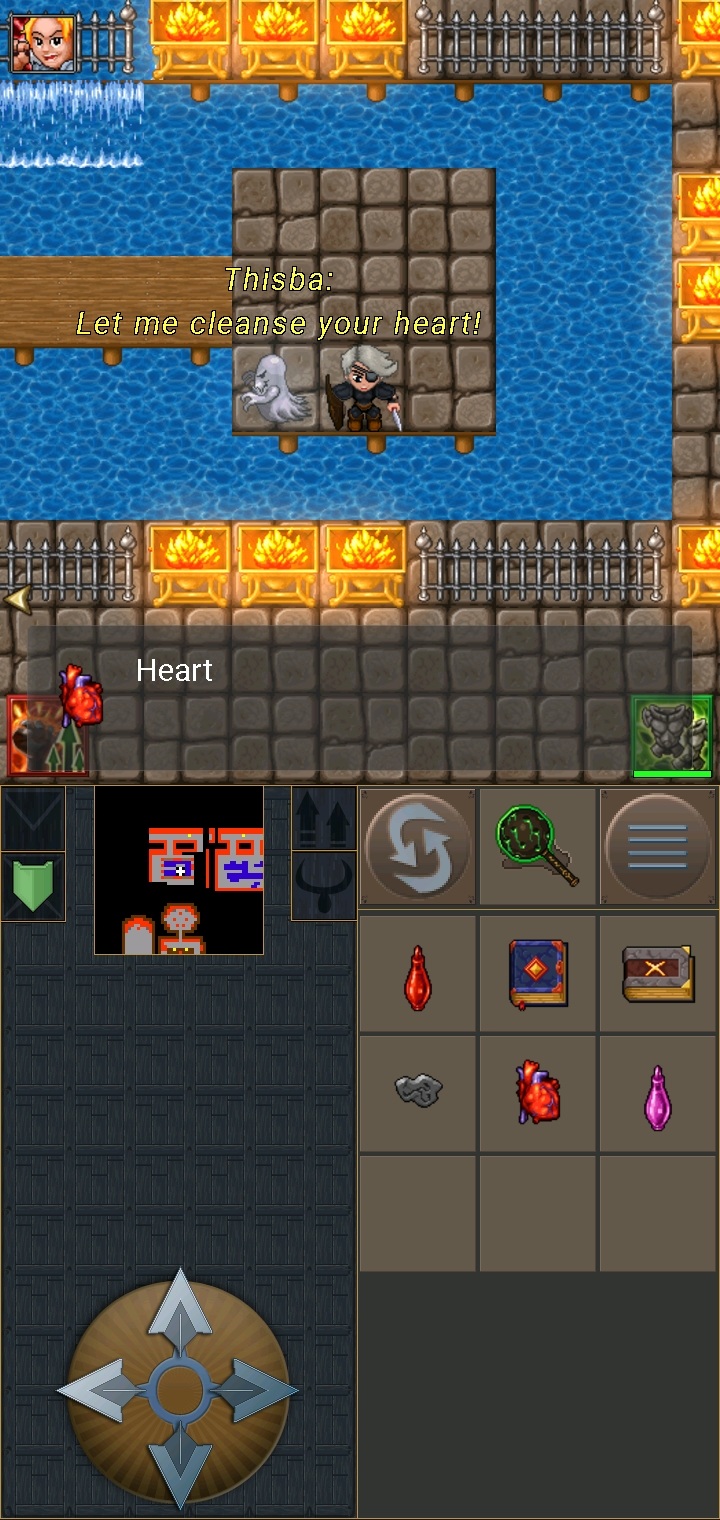This screenshot has height=1520, width=720.
Task: Use the Heart quick slot beside the fist
Action: tap(82, 695)
